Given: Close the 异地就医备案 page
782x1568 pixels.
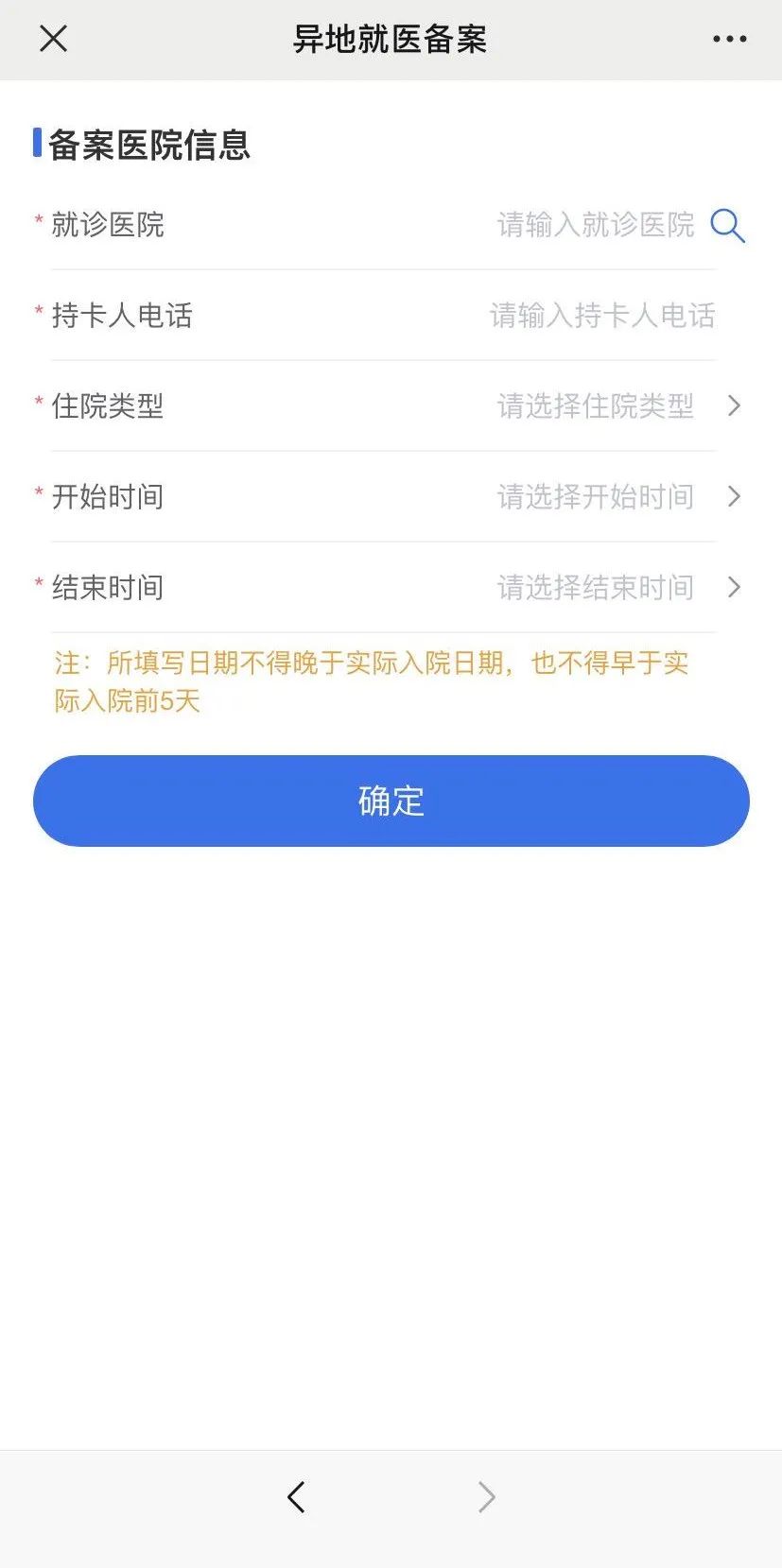Looking at the screenshot, I should coord(54,39).
